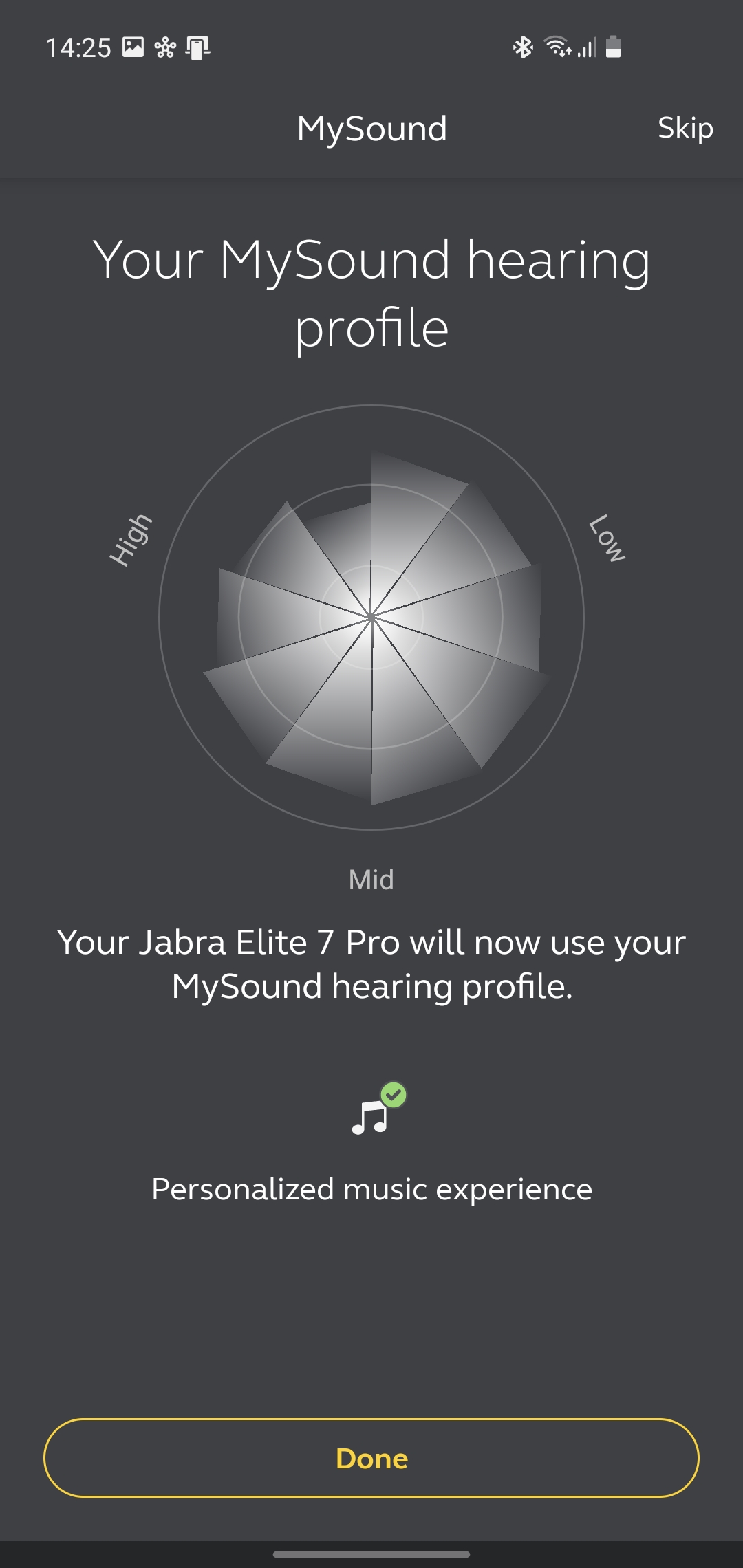The width and height of the screenshot is (743, 1568).
Task: Skip the MySound hearing profile
Action: pos(685,128)
